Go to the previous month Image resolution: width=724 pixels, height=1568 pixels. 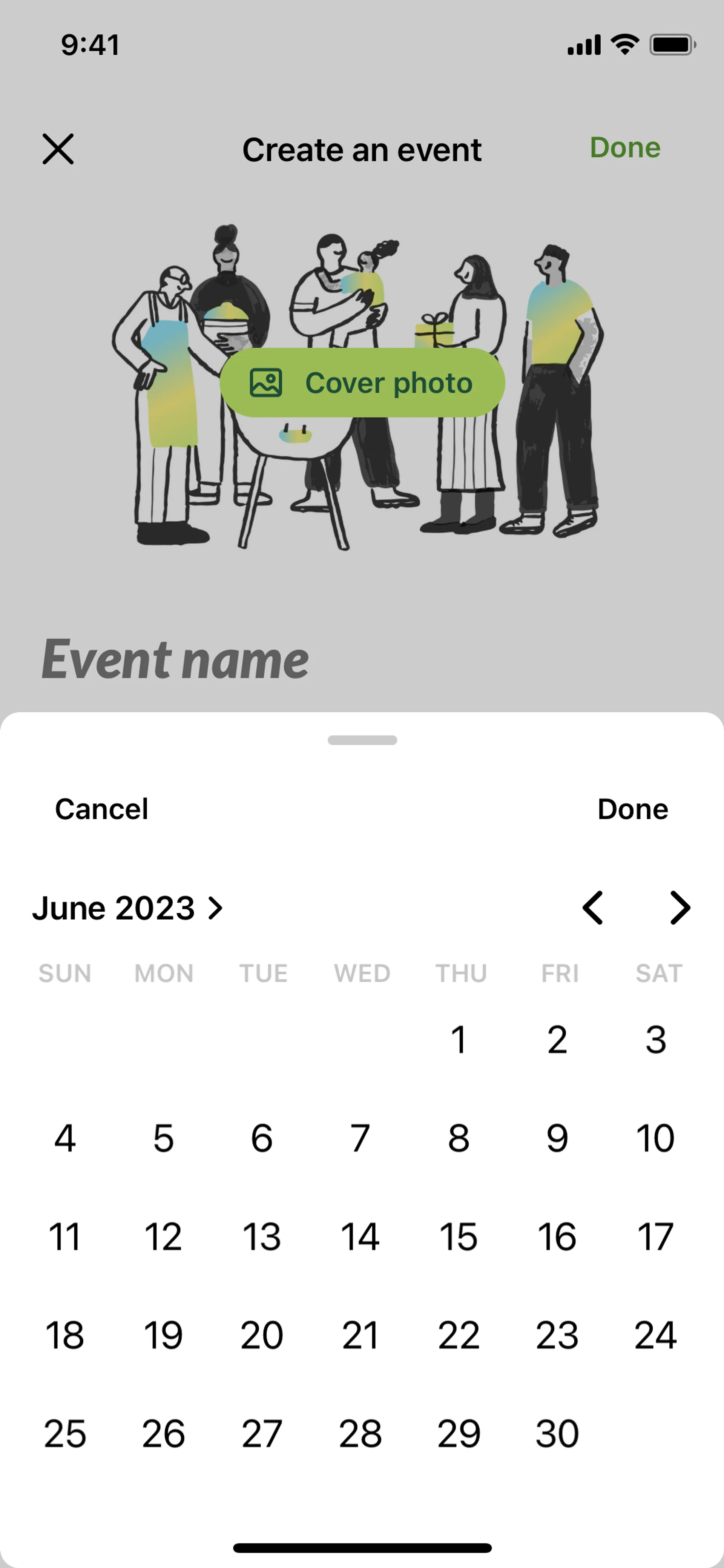point(592,908)
